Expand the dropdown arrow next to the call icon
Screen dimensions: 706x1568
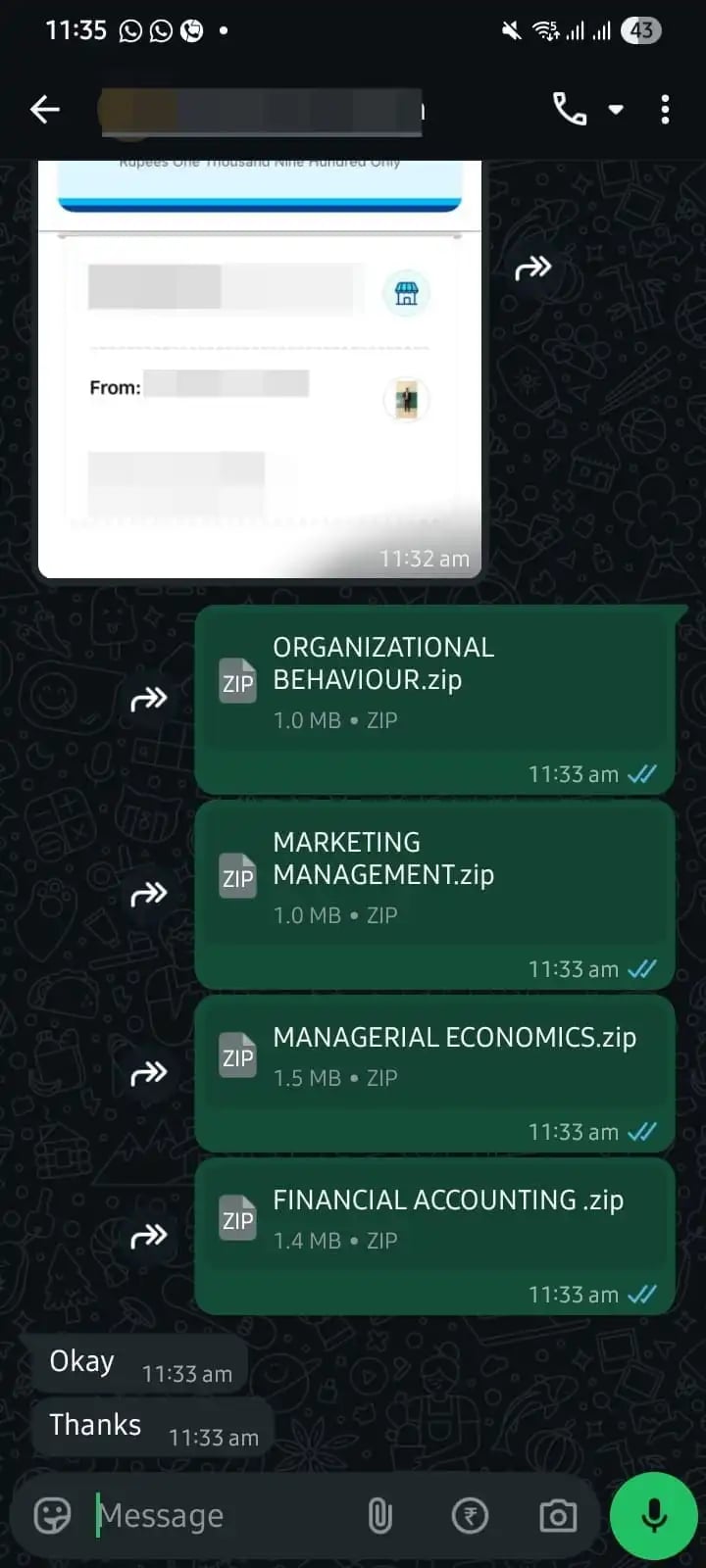(x=618, y=109)
